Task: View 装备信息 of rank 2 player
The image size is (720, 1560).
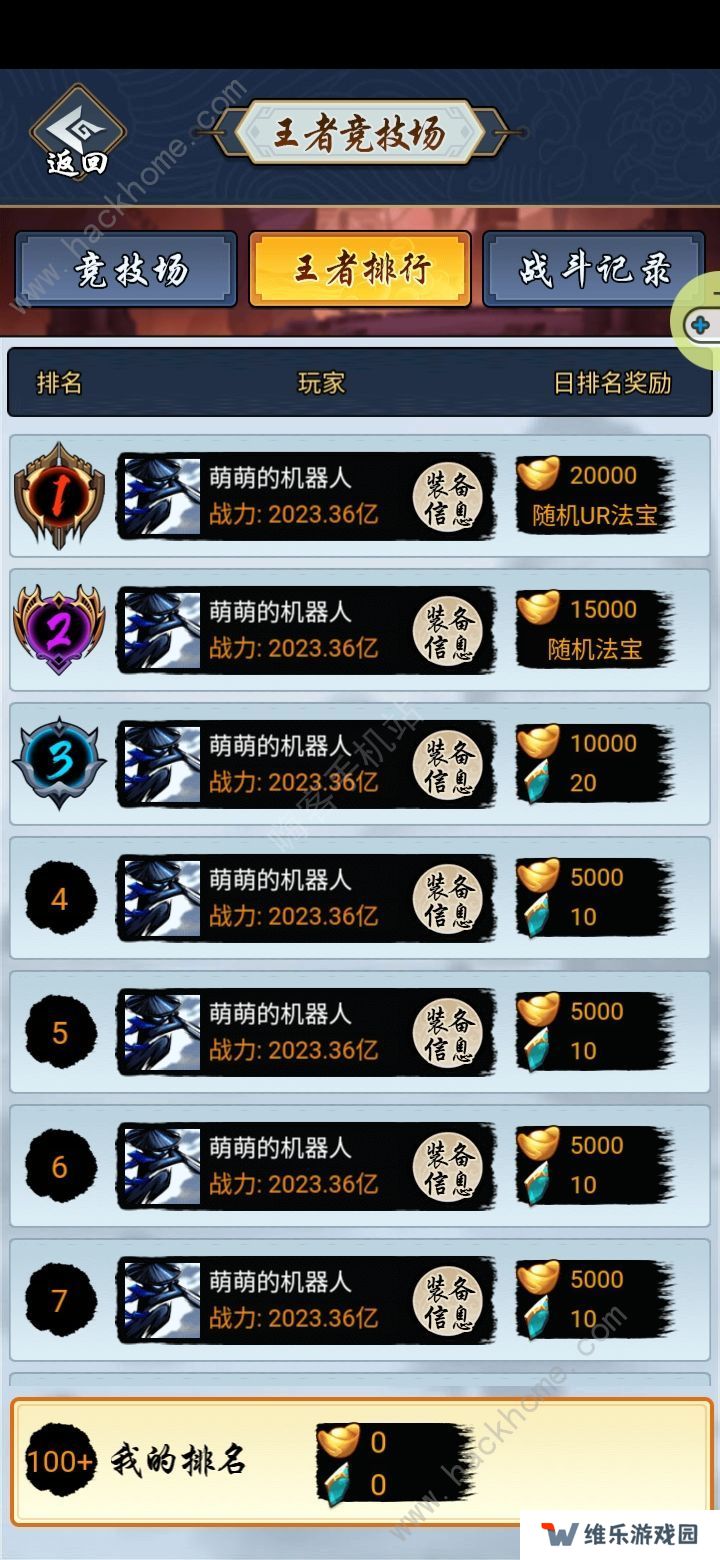Action: pos(448,631)
